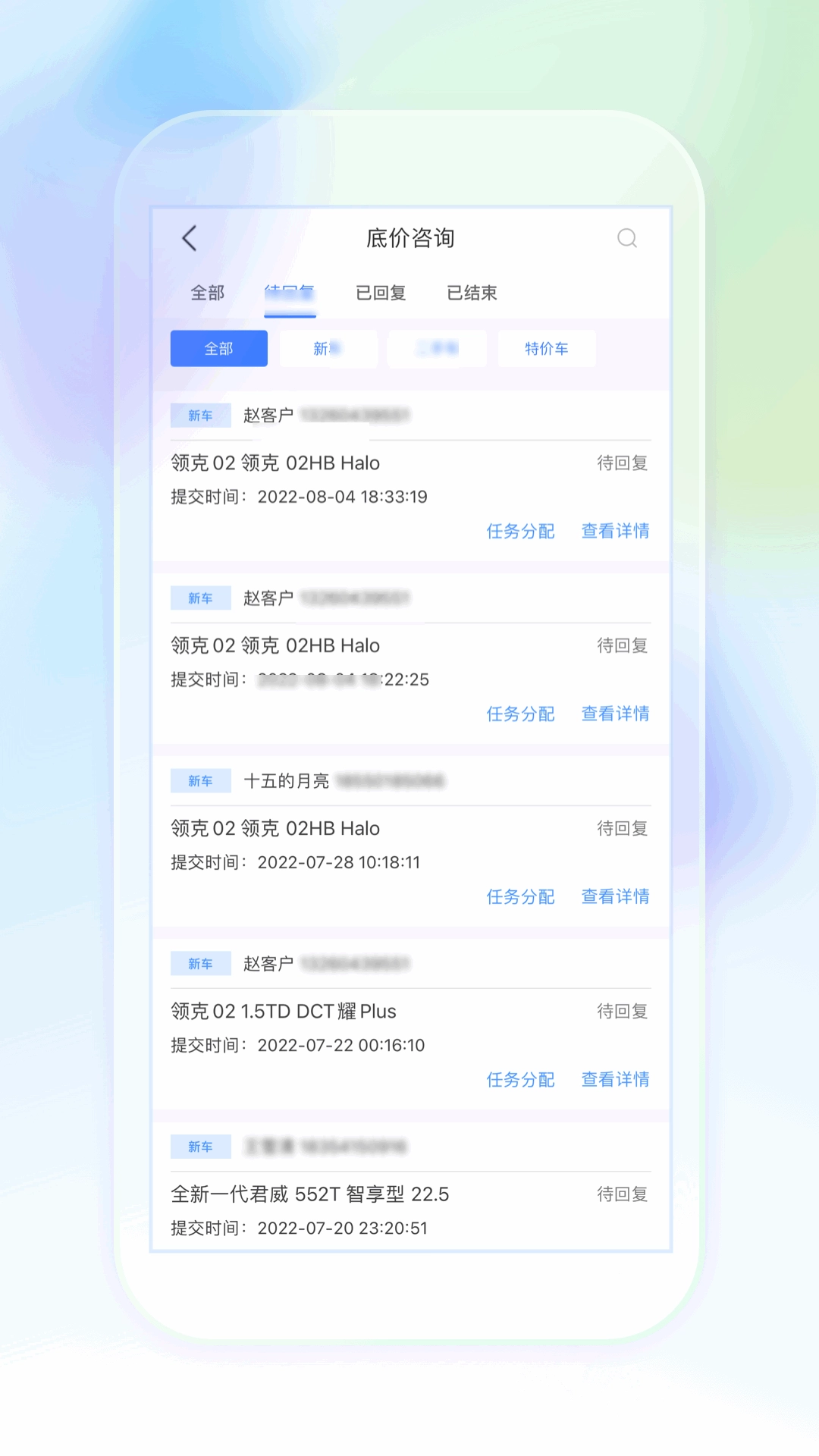819x1456 pixels.
Task: Open 查看详情 on the first 领克 02 inquiry
Action: 614,532
